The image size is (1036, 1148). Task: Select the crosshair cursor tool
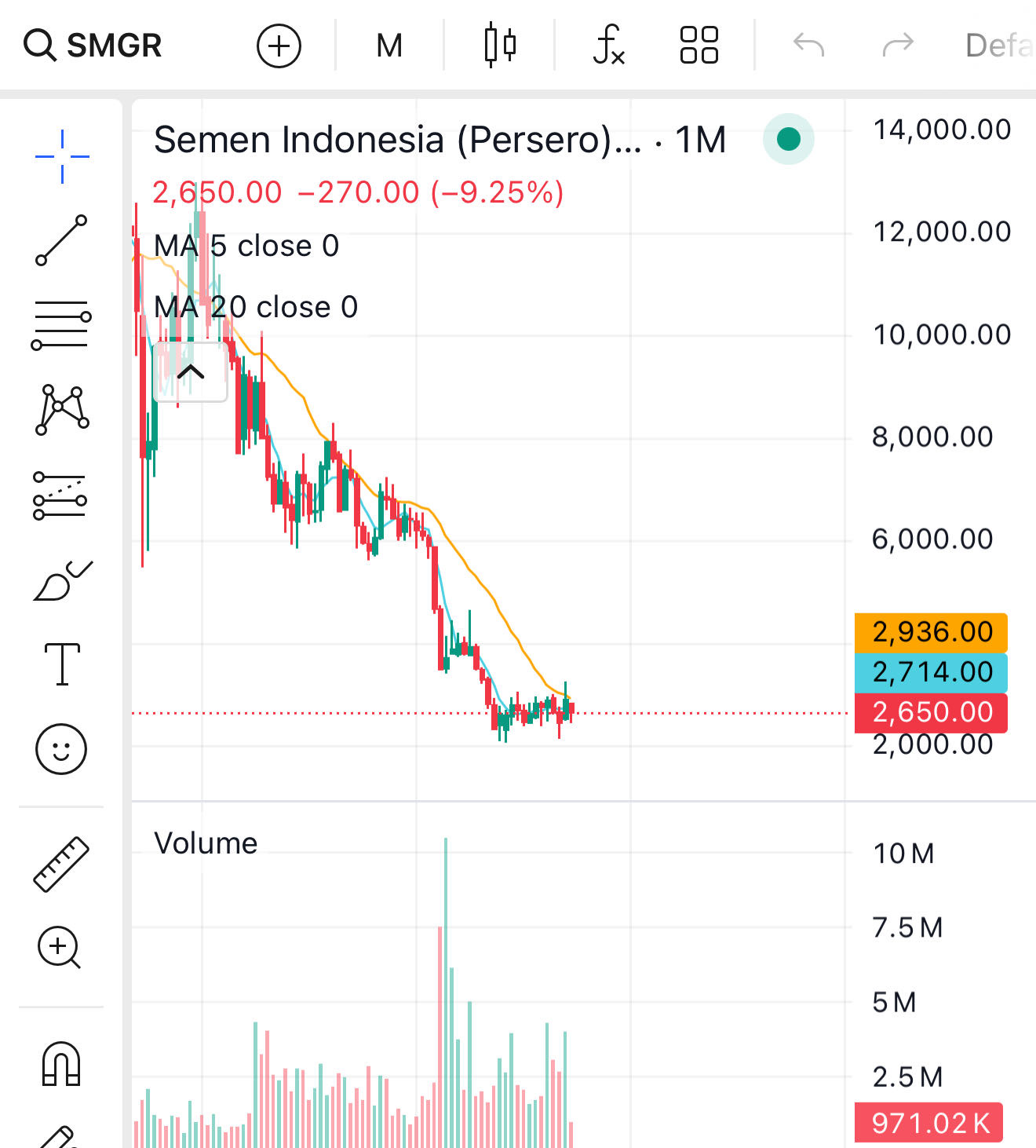click(62, 156)
